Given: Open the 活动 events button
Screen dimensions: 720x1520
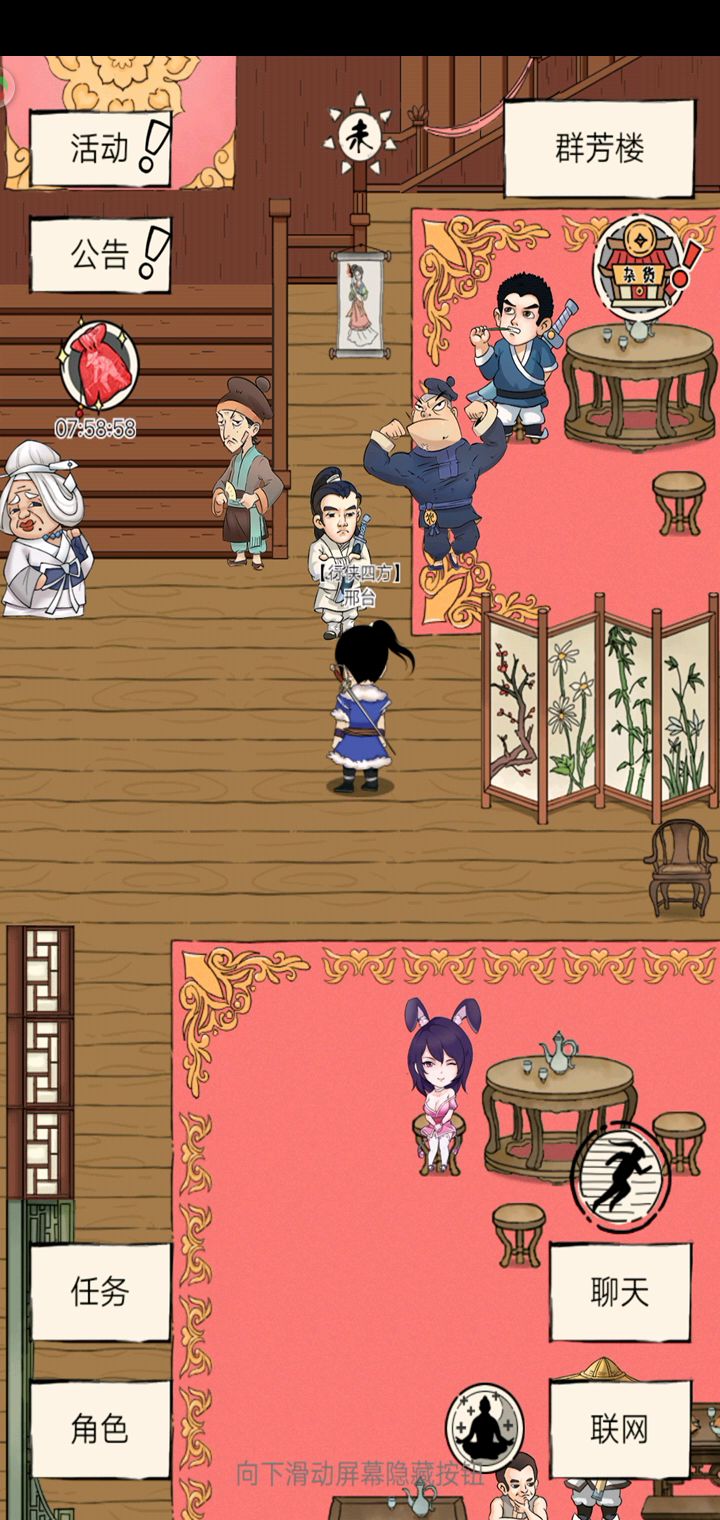Looking at the screenshot, I should (100, 149).
